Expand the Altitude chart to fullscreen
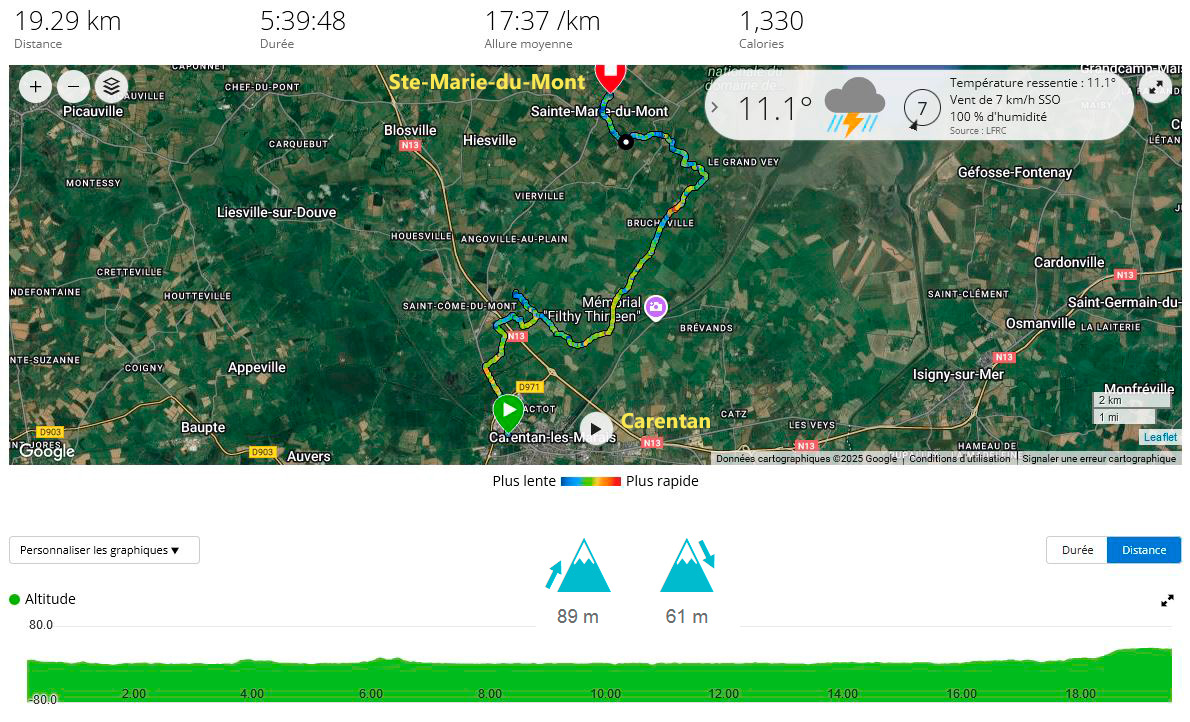The width and height of the screenshot is (1190, 722). [1167, 600]
